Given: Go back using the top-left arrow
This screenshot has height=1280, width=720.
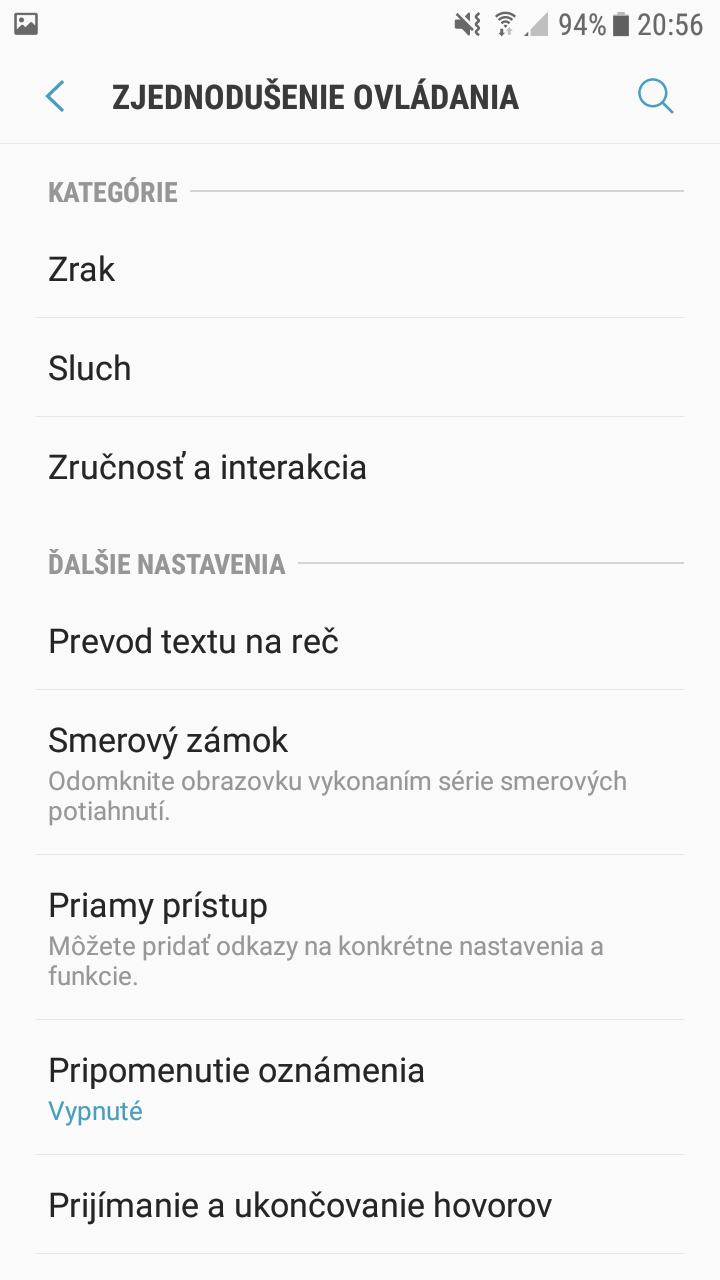Looking at the screenshot, I should click(55, 97).
